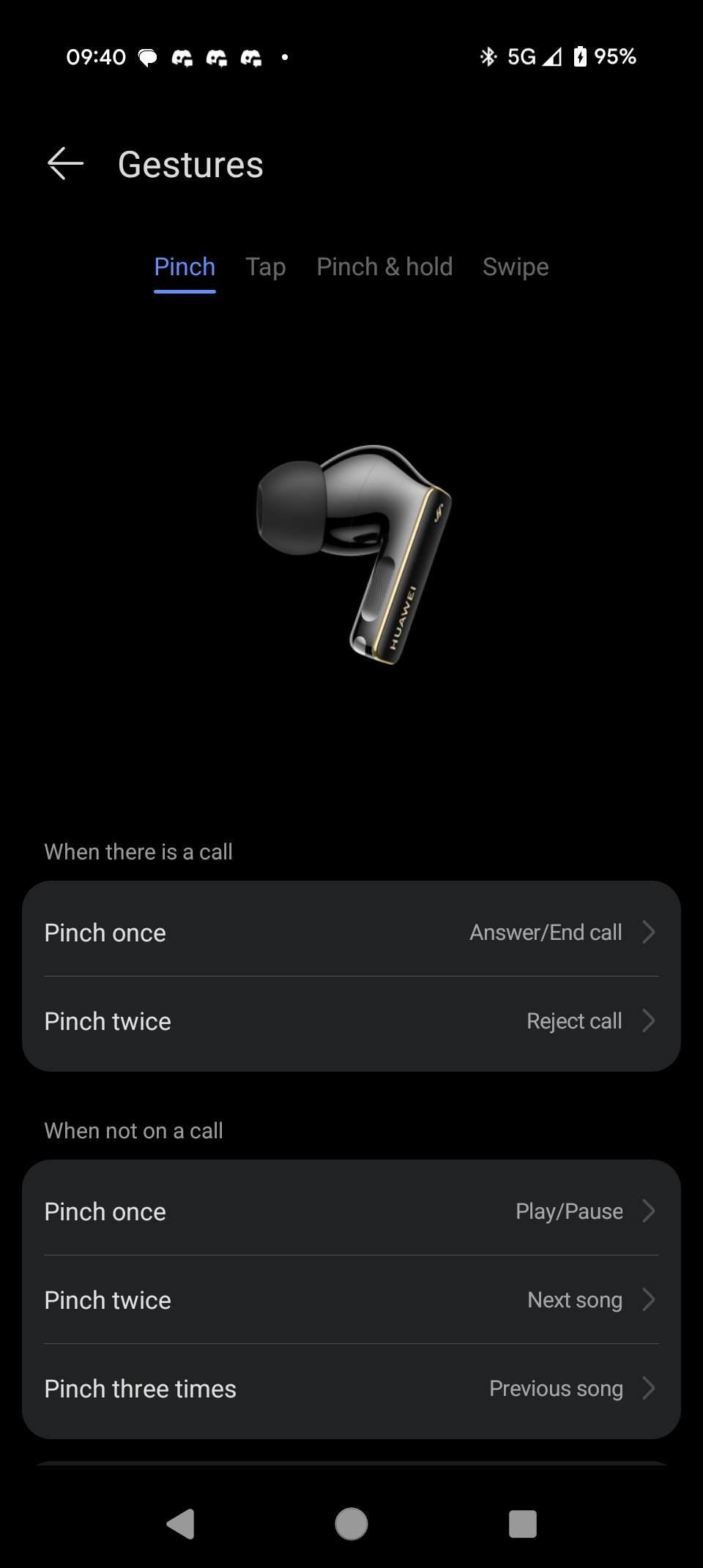Switch to the Tap tab
Viewport: 703px width, 1568px height.
coord(265,267)
